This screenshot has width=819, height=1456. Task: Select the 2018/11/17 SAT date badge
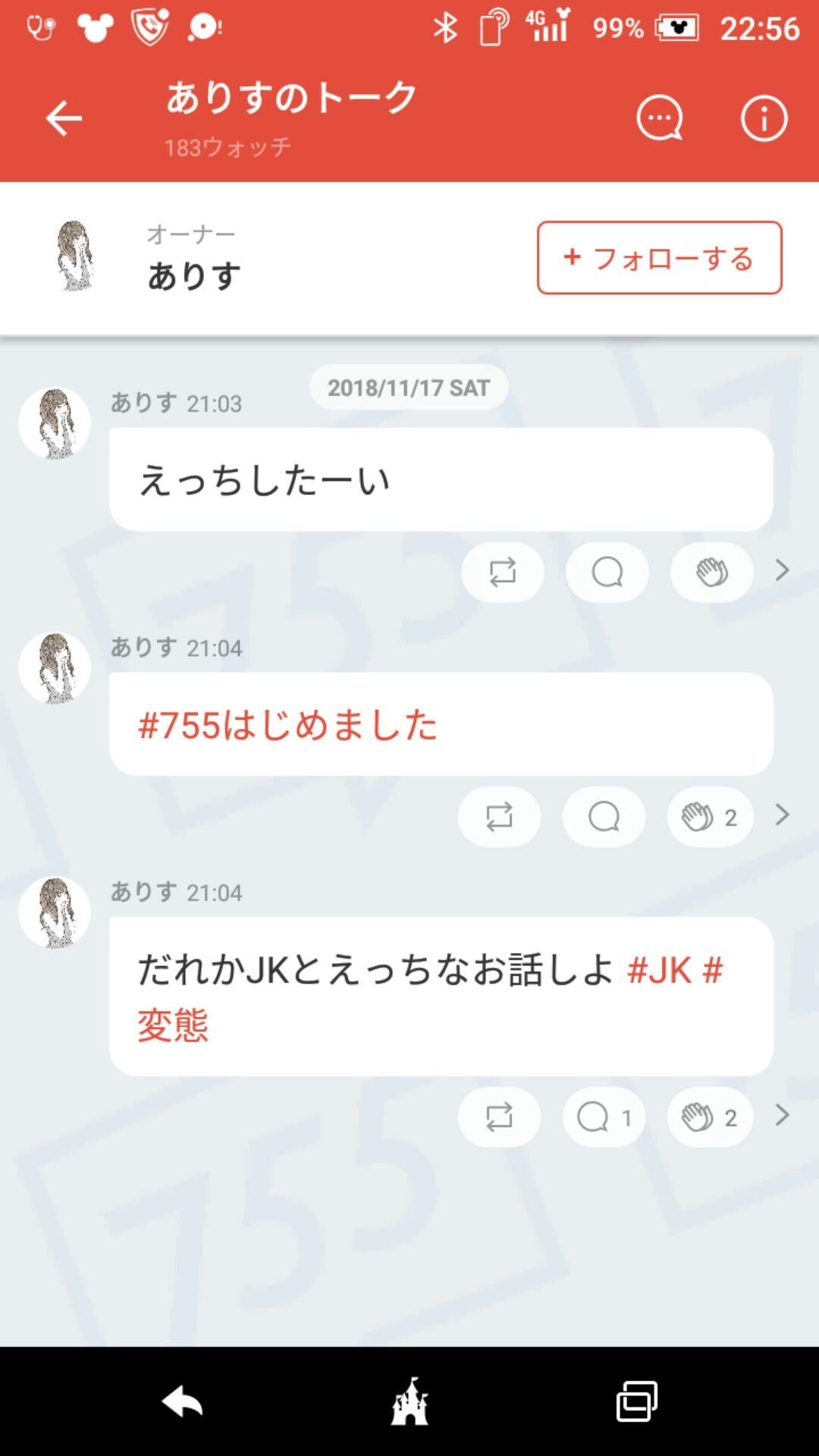point(408,387)
